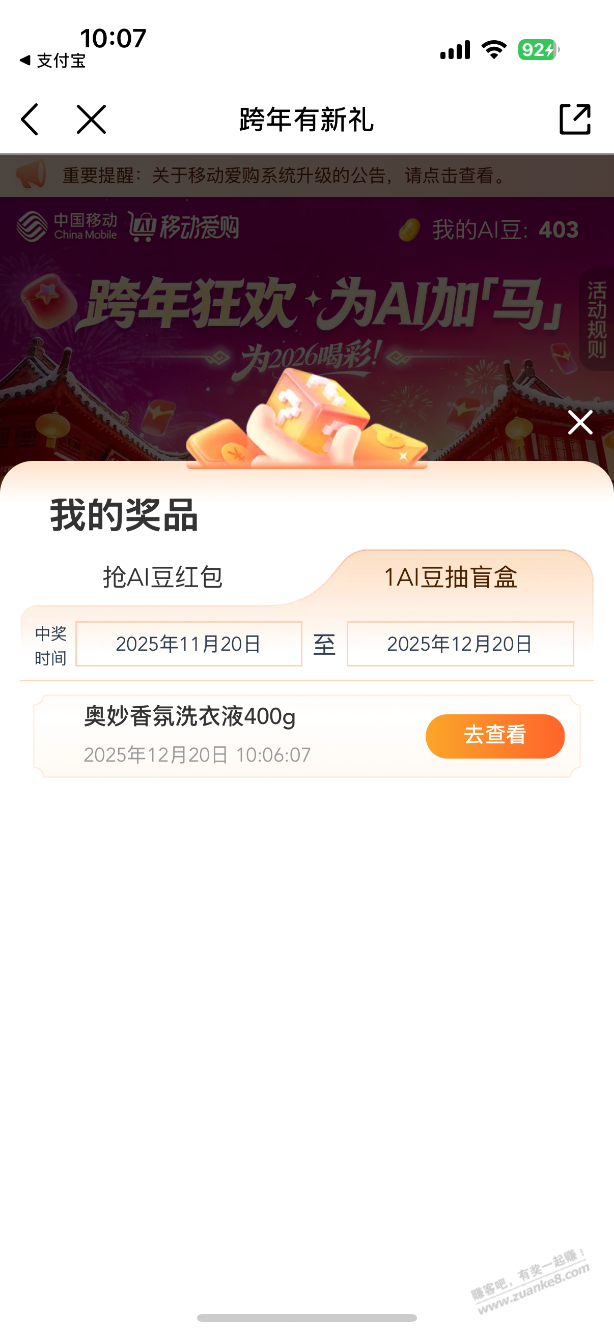This screenshot has width=614, height=1334.
Task: Return to 支付宝 via the status bar link
Action: pos(53,61)
